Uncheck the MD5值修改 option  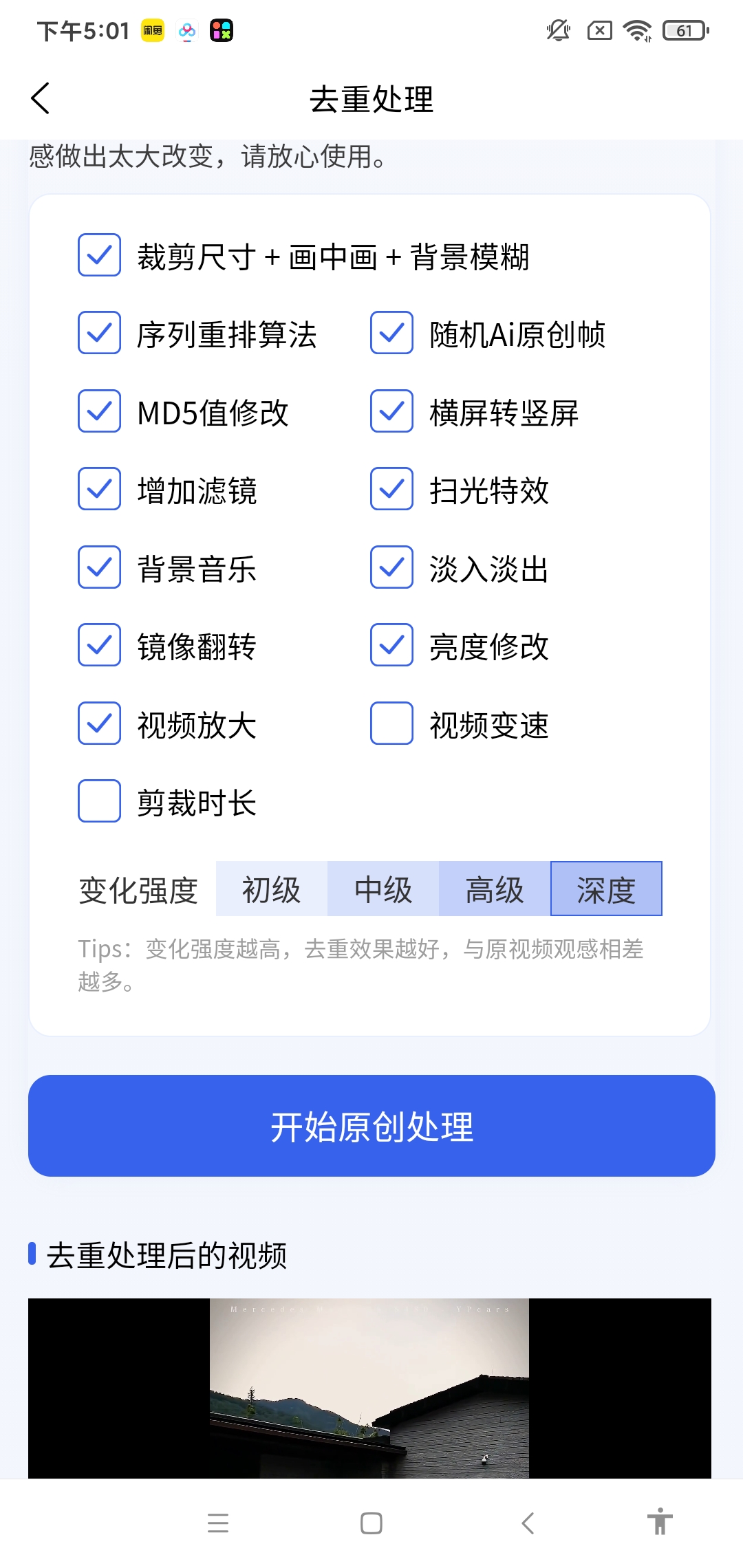(x=98, y=411)
